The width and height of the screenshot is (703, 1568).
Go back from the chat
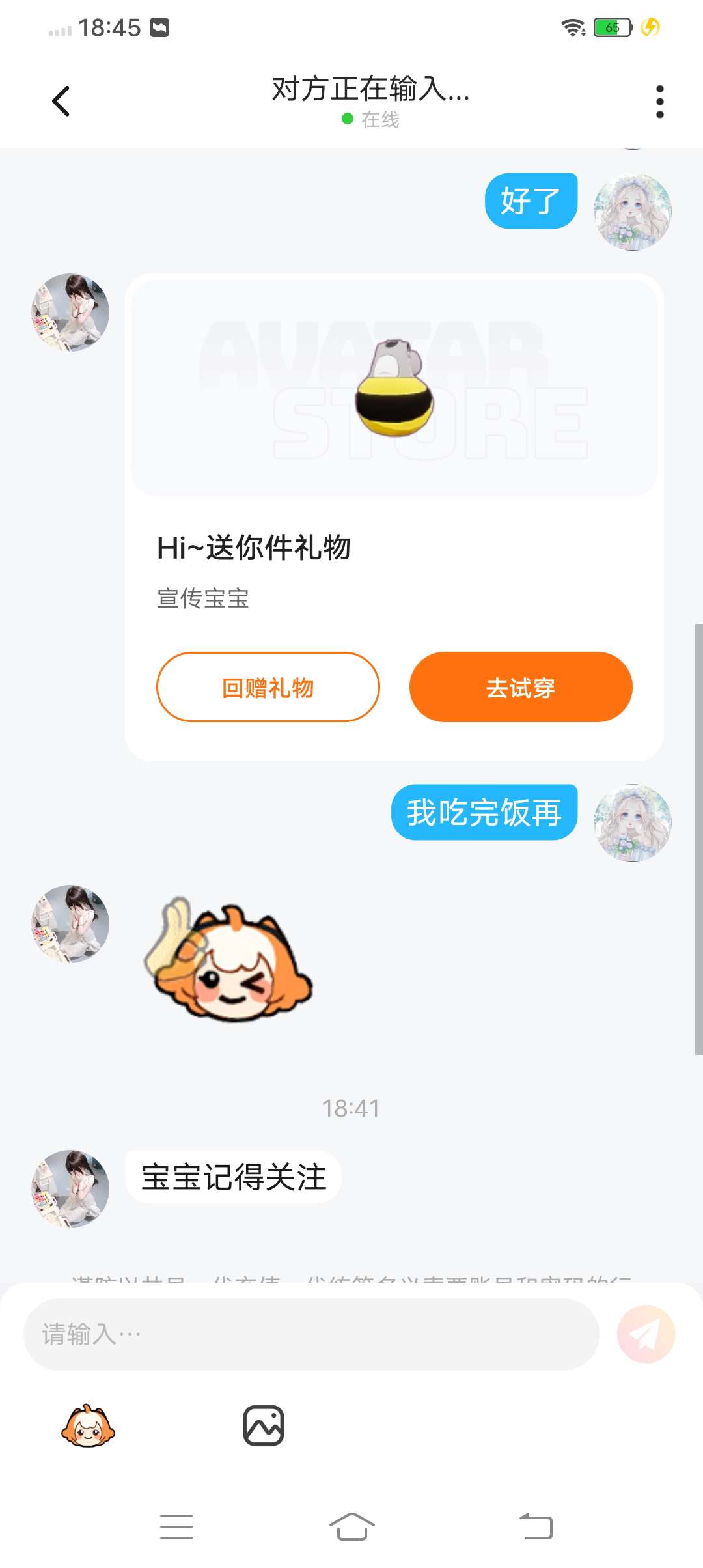tap(61, 101)
